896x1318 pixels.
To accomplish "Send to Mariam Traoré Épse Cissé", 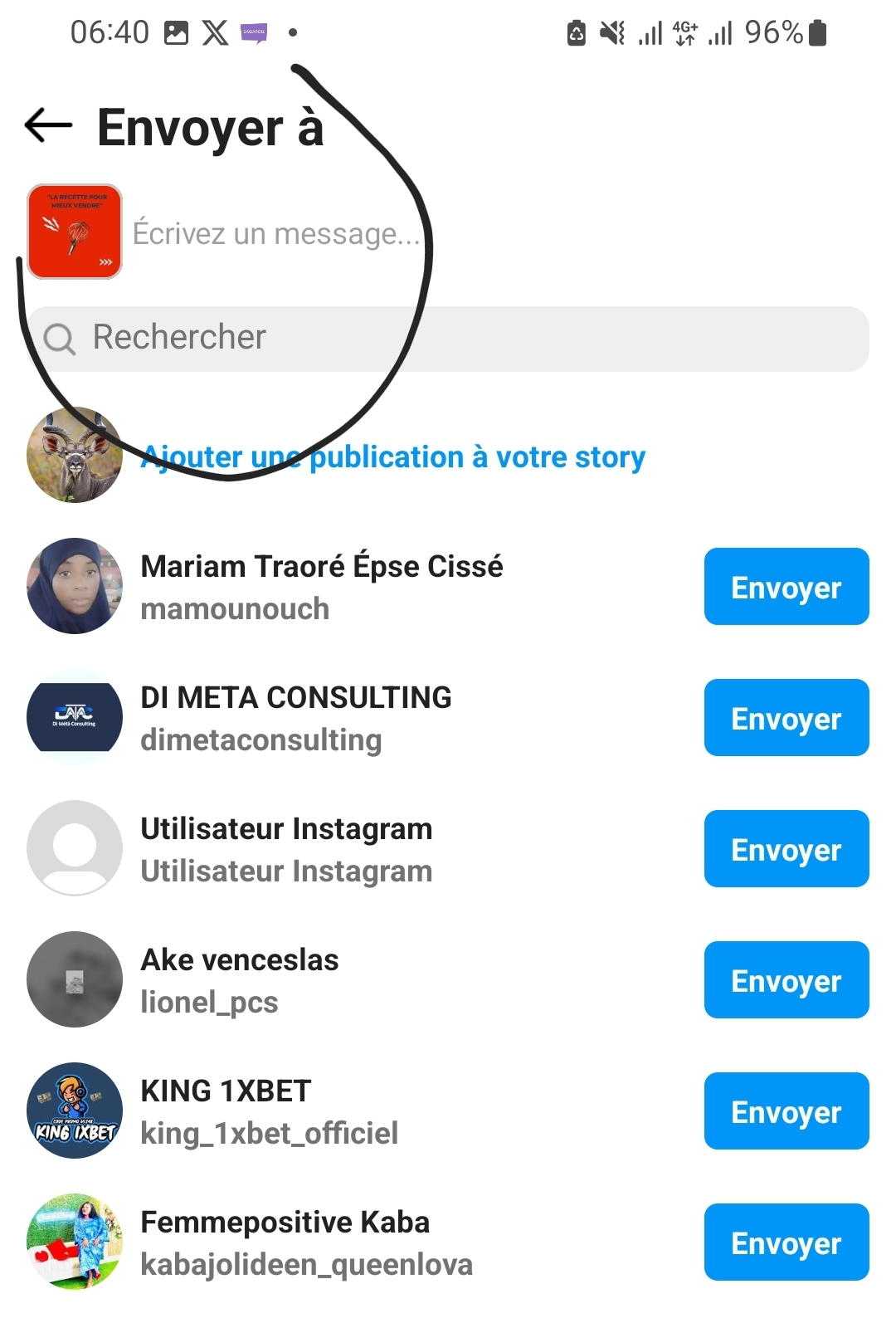I will [x=786, y=587].
